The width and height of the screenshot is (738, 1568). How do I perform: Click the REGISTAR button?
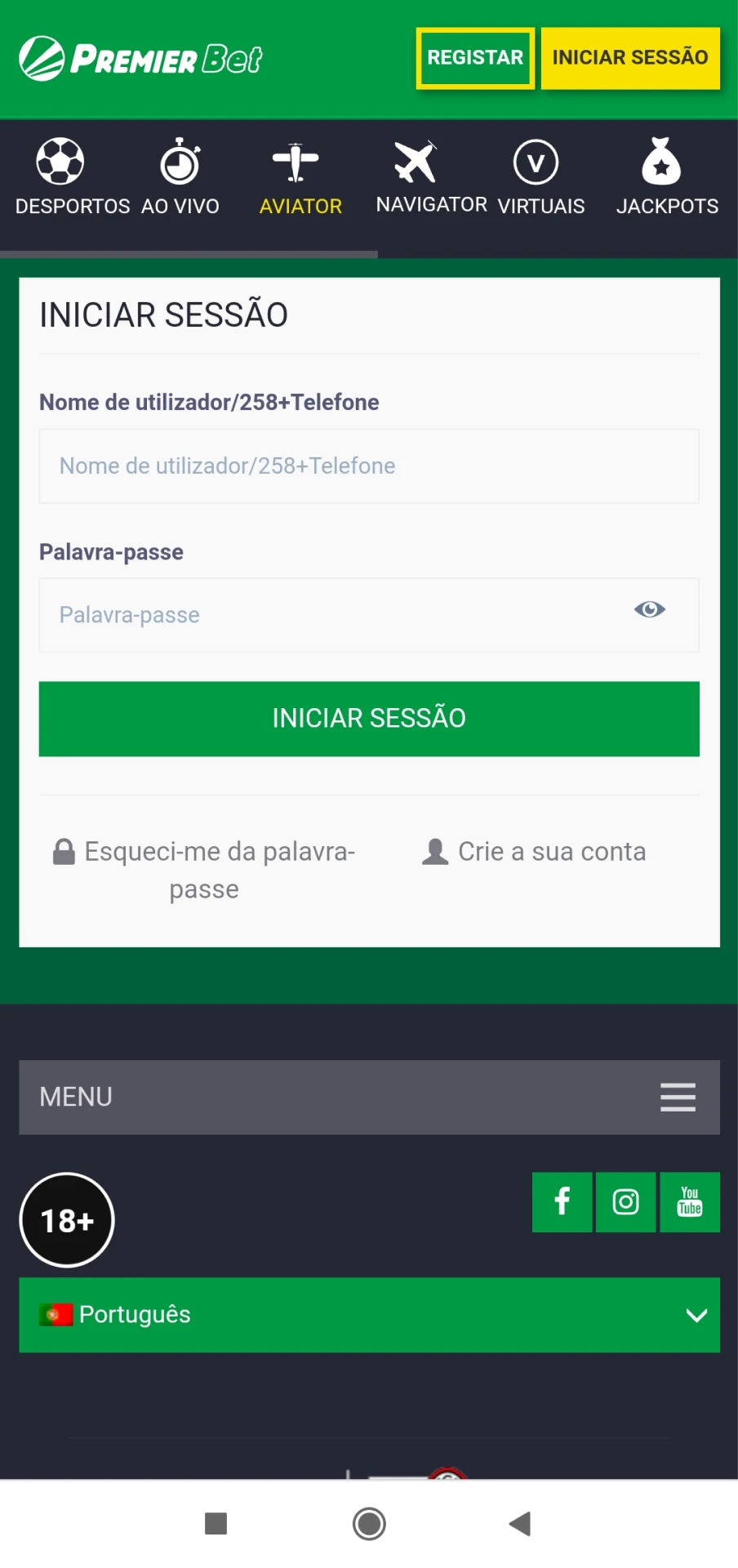tap(475, 57)
